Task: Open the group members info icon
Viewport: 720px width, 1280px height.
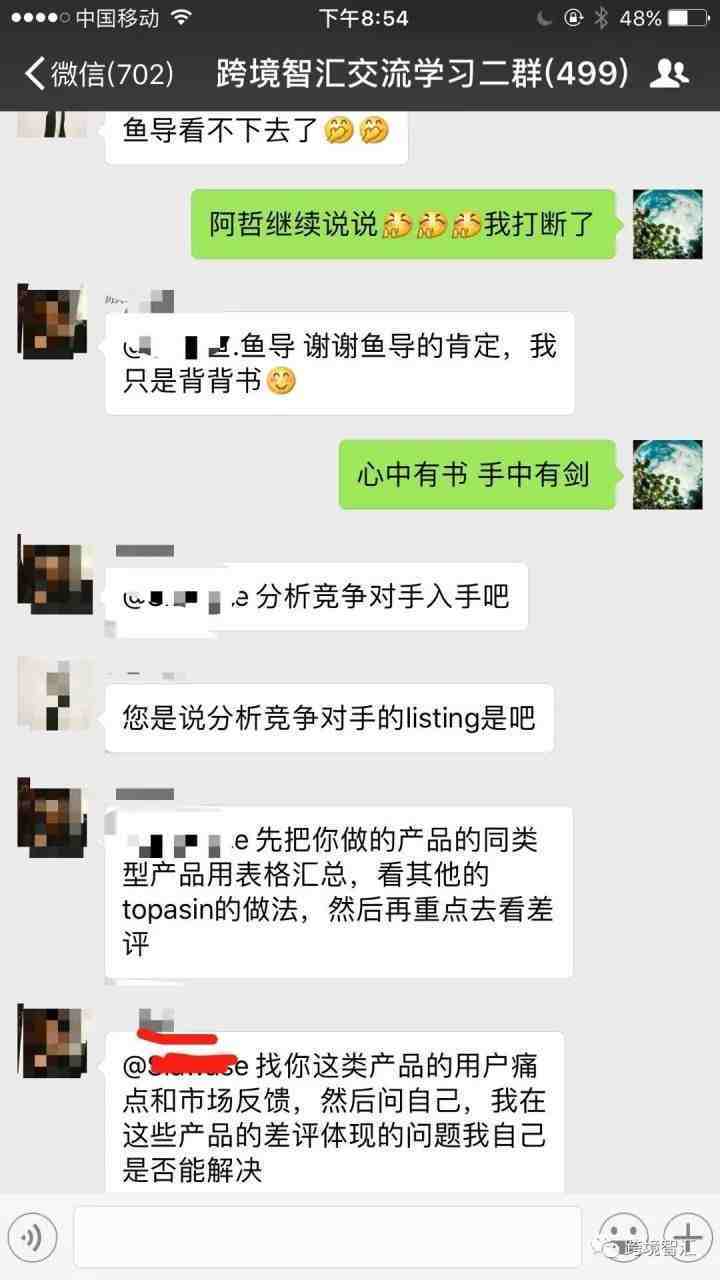Action: point(668,73)
